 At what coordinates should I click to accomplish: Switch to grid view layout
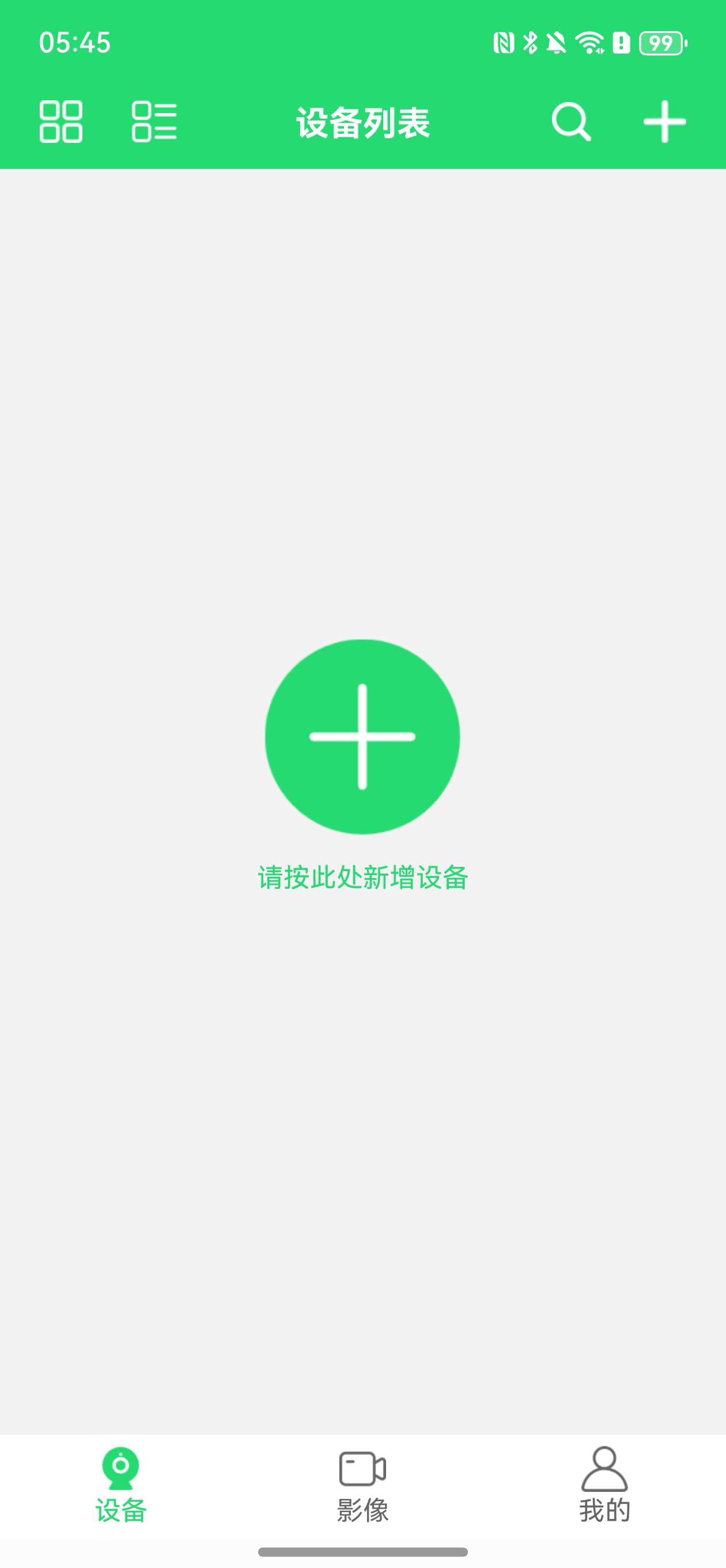[61, 122]
